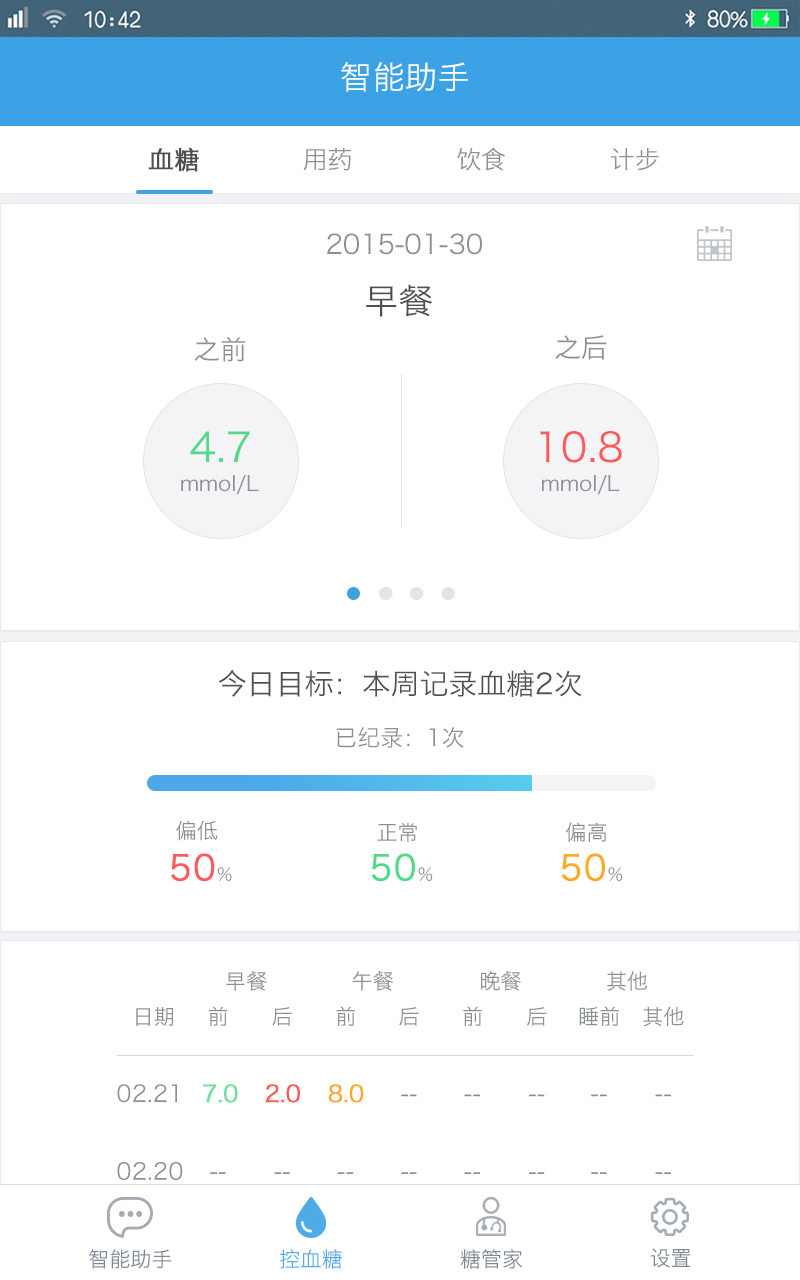800x1280 pixels.
Task: Click the goal progress bar
Action: pyautogui.click(x=400, y=782)
